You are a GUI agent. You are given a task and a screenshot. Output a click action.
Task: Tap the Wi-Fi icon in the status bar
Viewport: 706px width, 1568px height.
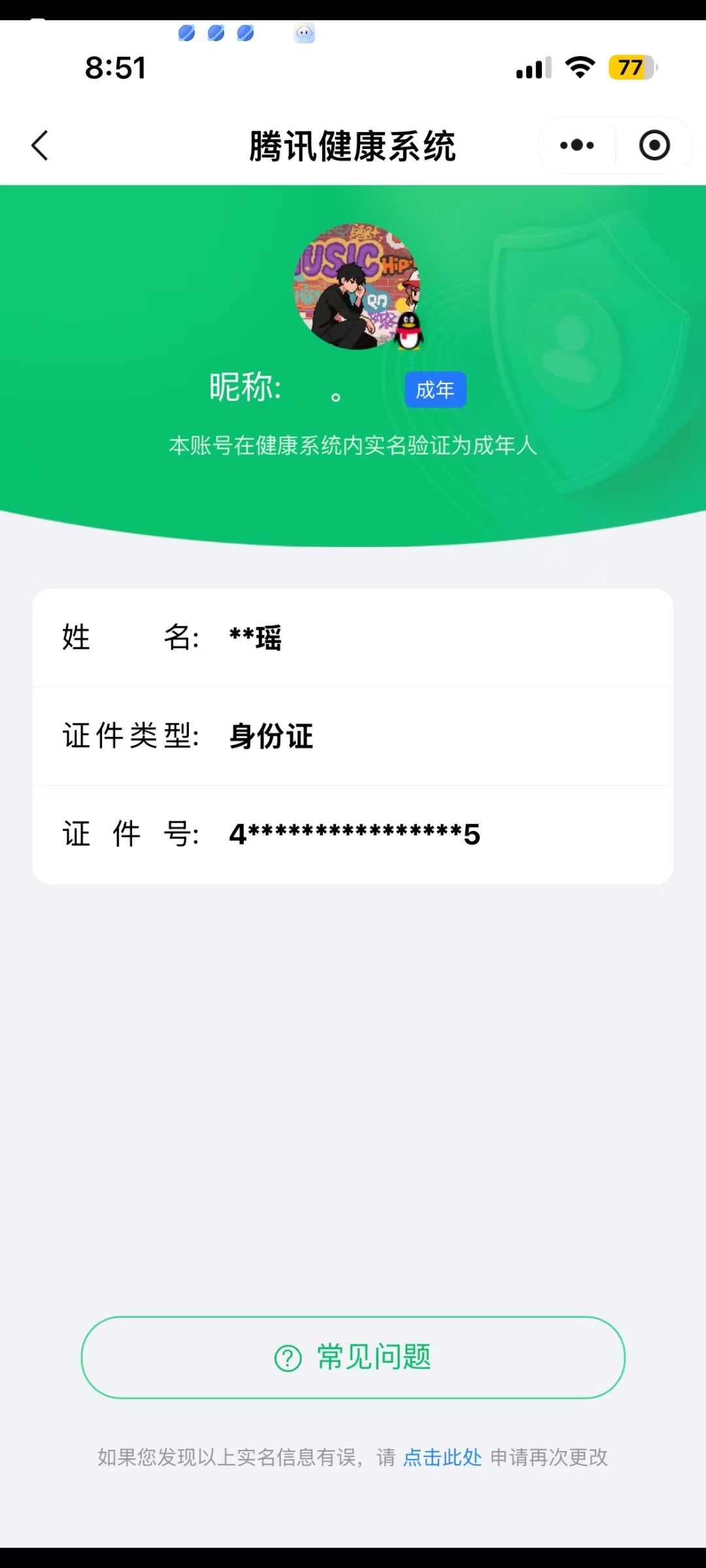(x=578, y=66)
